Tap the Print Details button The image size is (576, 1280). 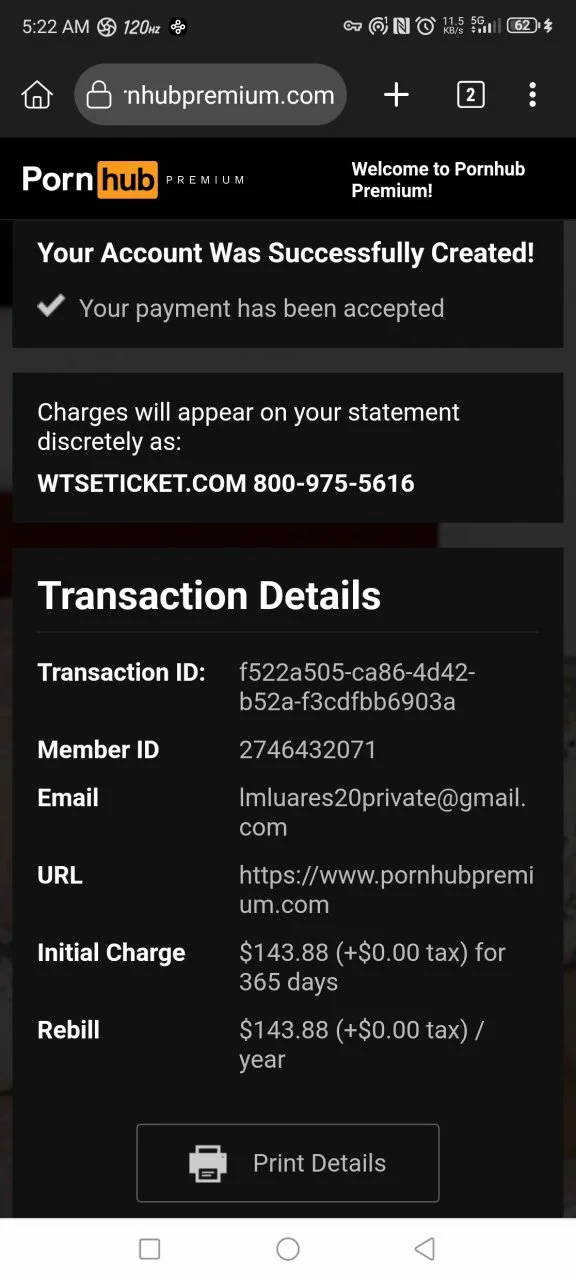tap(288, 1163)
